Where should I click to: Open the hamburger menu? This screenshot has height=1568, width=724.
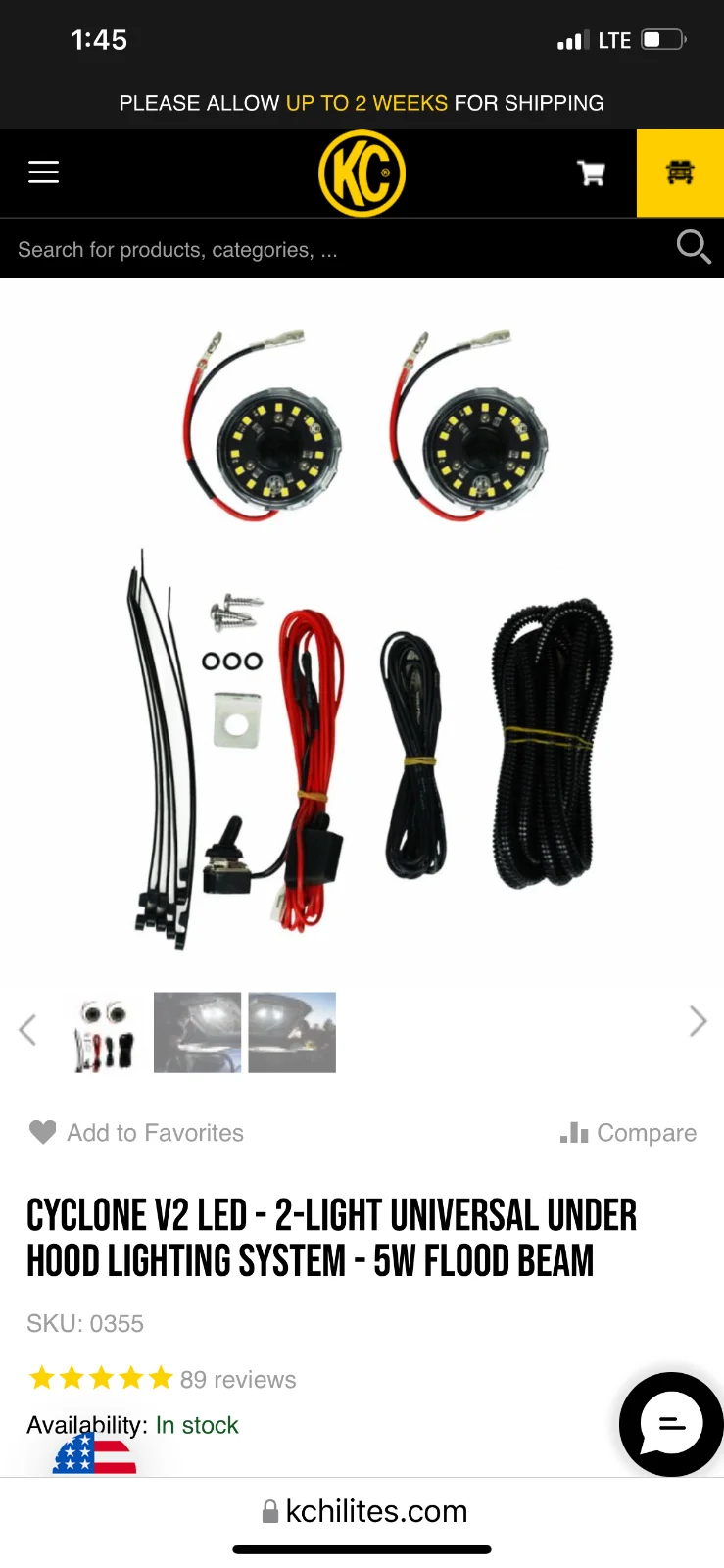pos(43,172)
